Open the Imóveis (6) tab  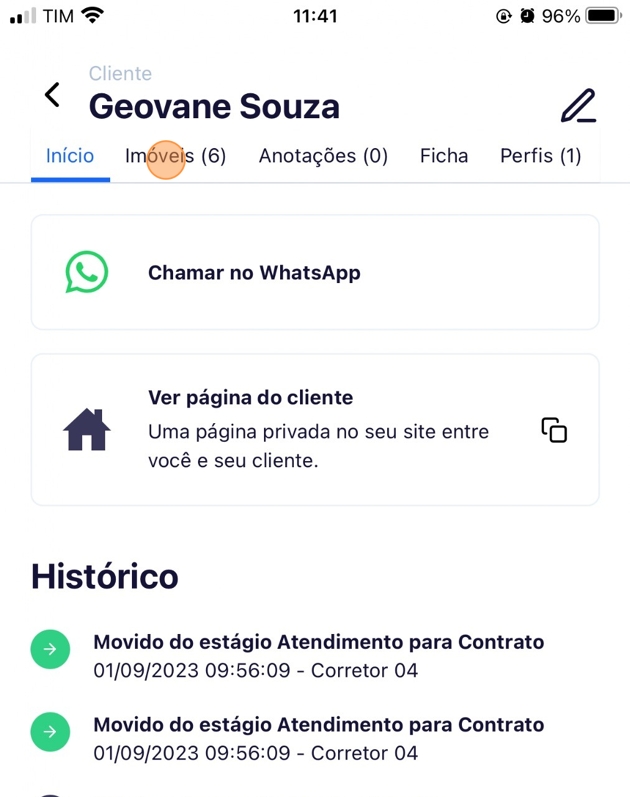point(175,156)
